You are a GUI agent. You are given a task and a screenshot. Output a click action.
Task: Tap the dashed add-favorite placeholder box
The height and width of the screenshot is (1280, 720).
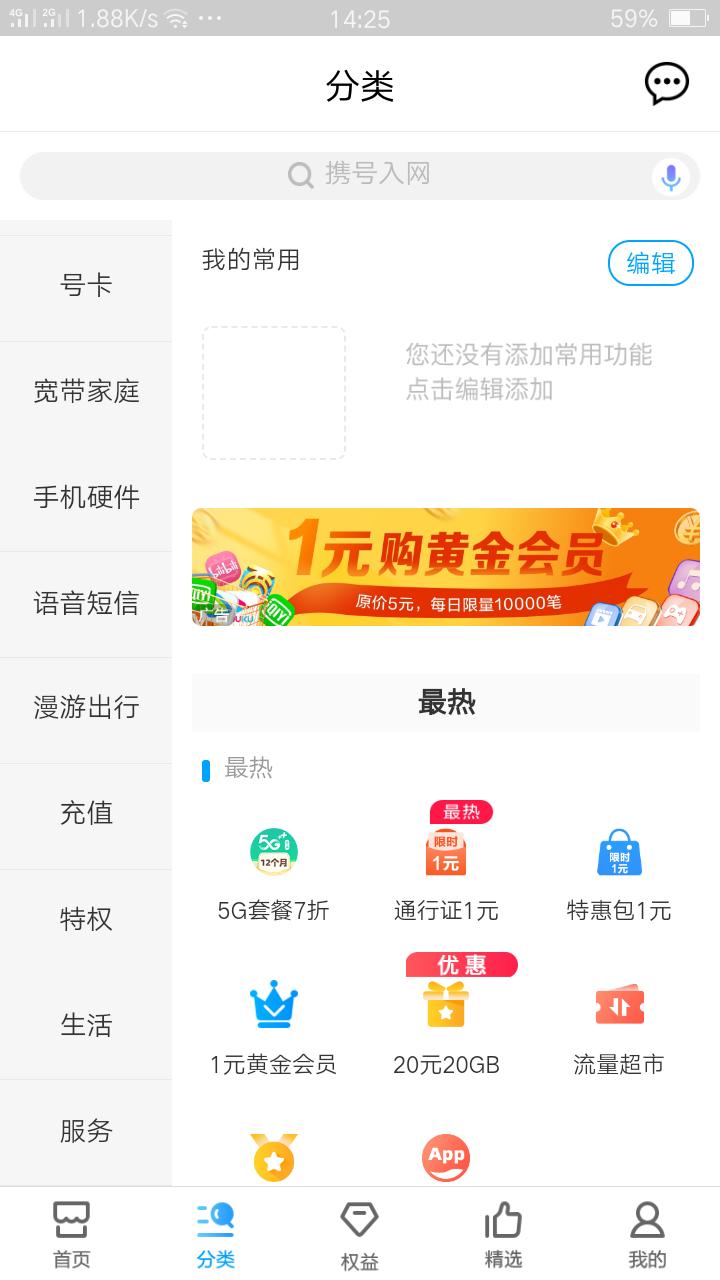tap(273, 392)
